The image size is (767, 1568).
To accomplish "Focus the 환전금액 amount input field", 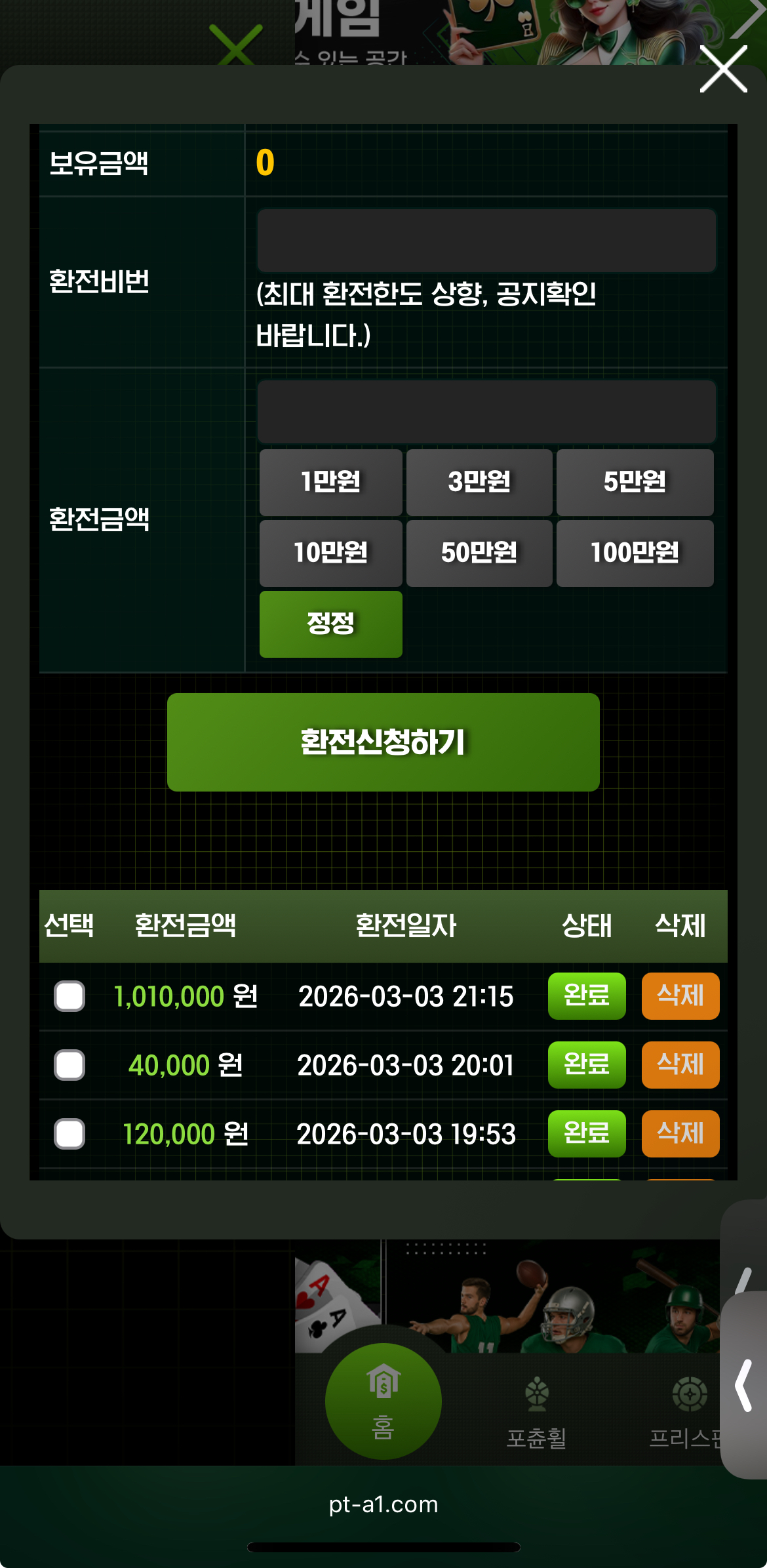I will point(486,411).
